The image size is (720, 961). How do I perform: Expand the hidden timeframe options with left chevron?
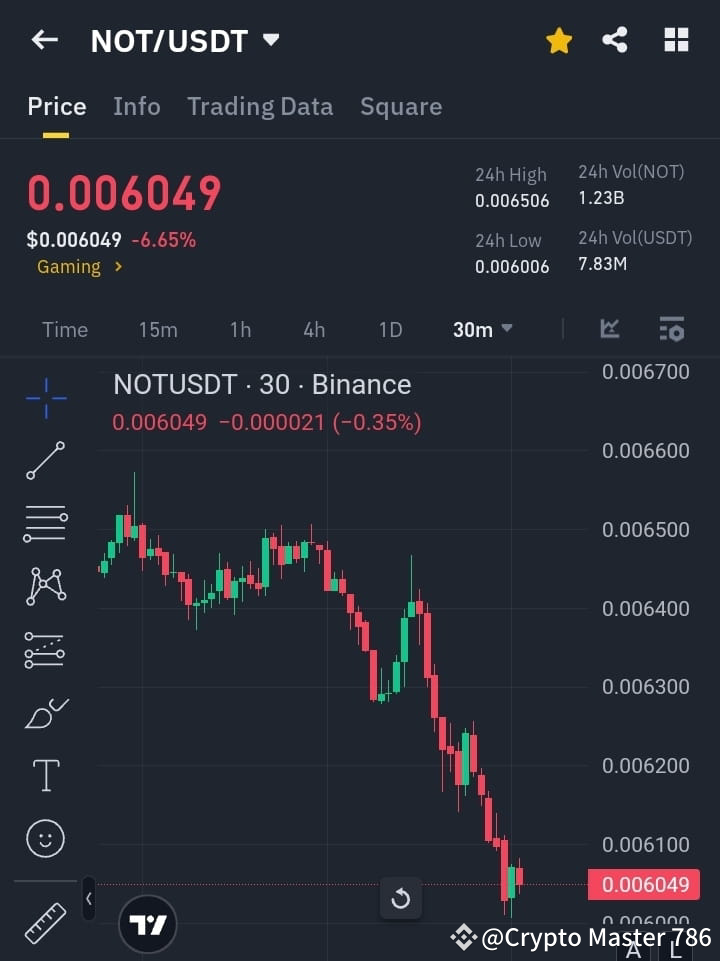88,899
